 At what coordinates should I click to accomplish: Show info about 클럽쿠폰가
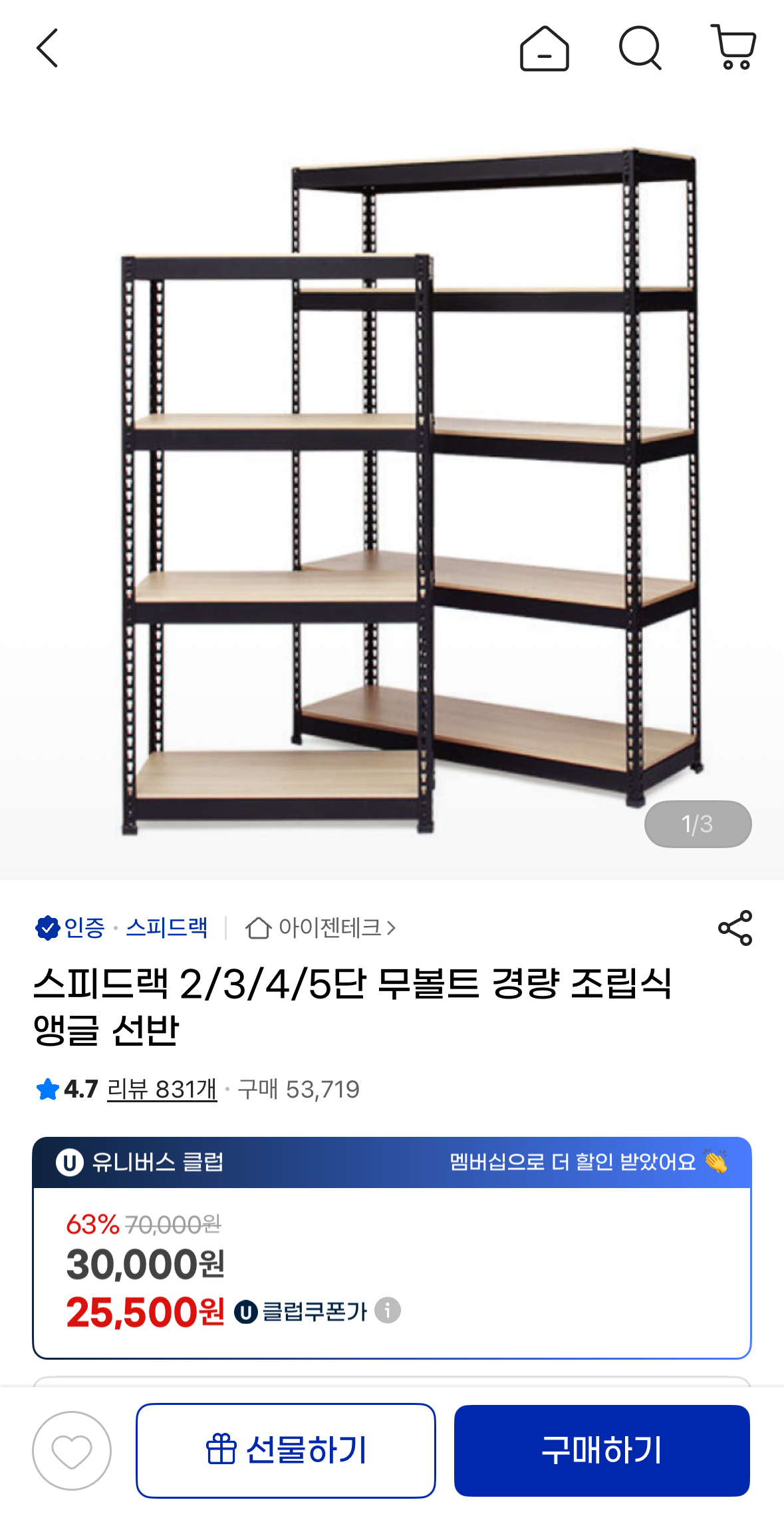[388, 1310]
